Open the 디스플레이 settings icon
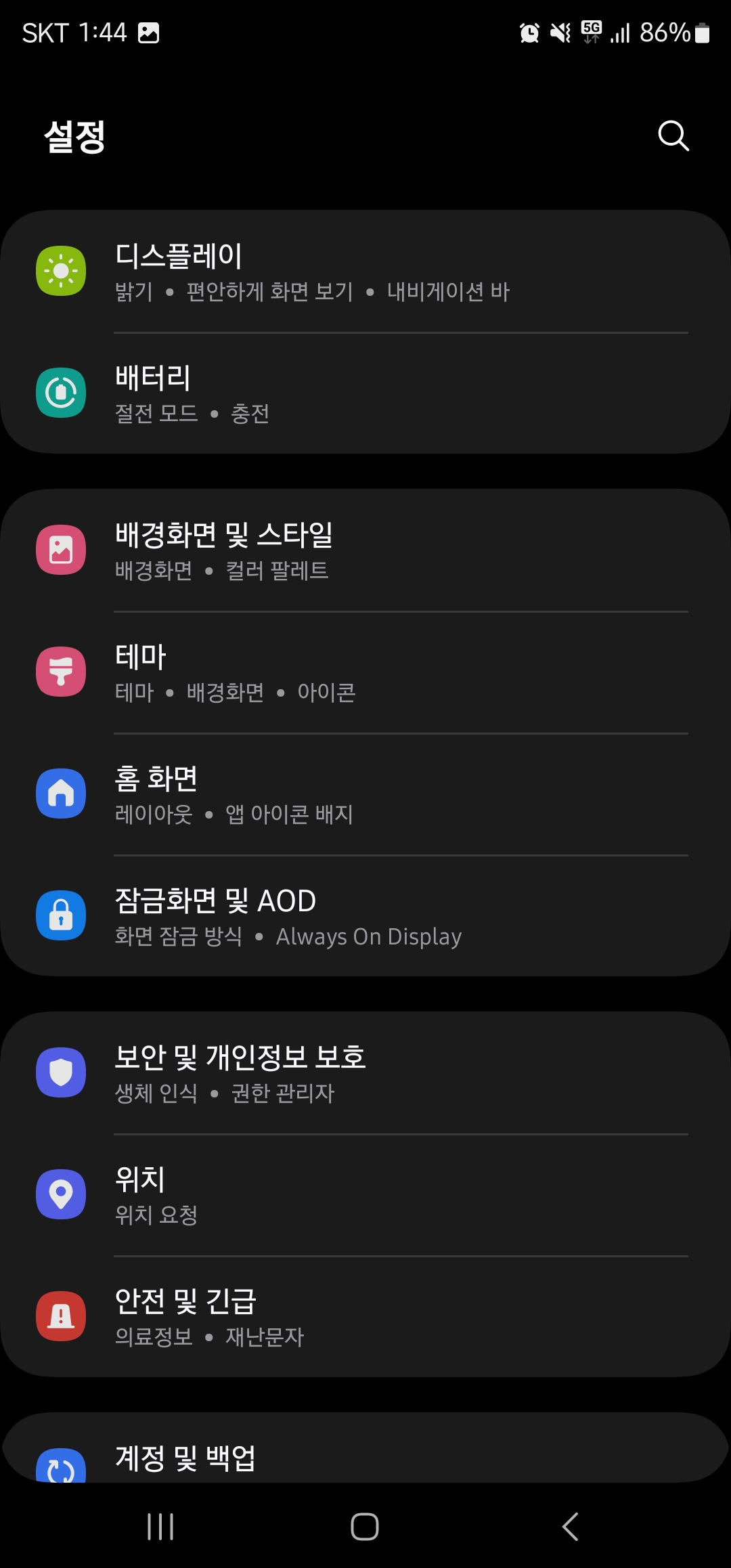This screenshot has height=1568, width=731. (61, 269)
